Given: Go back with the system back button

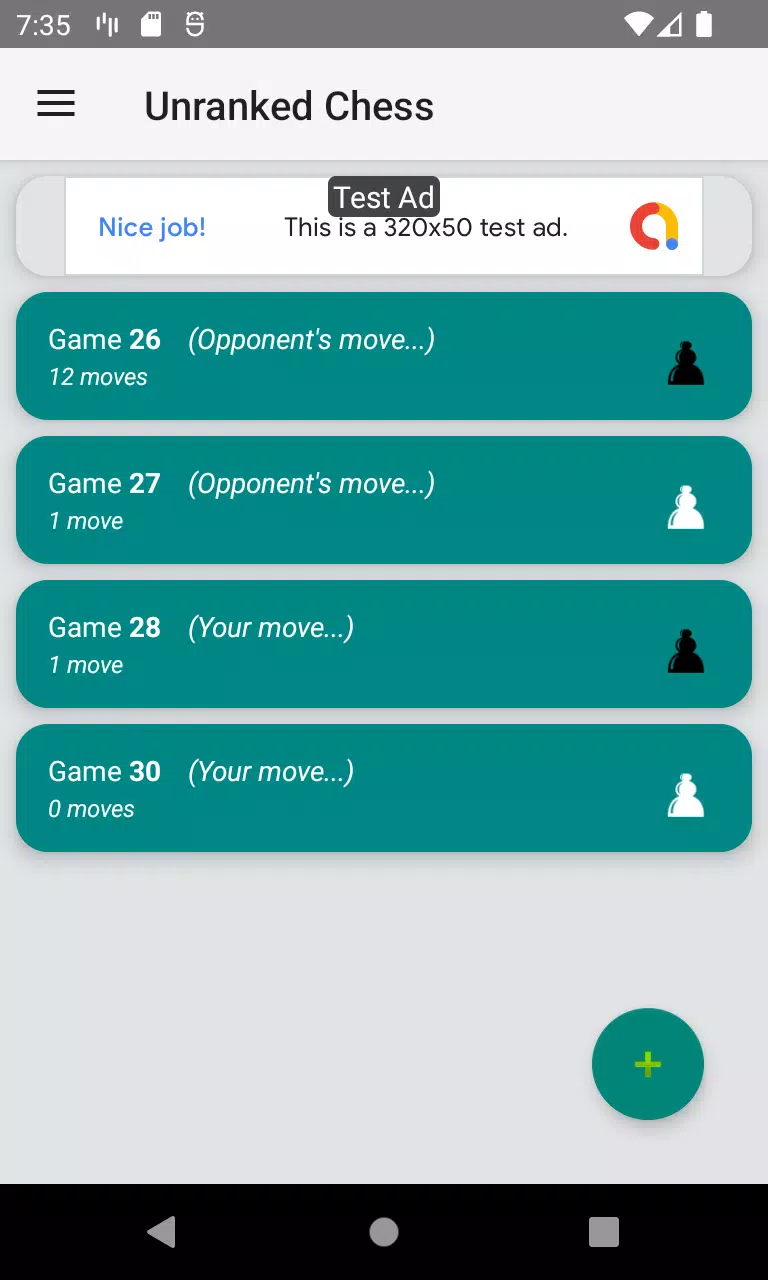Looking at the screenshot, I should [x=162, y=1232].
